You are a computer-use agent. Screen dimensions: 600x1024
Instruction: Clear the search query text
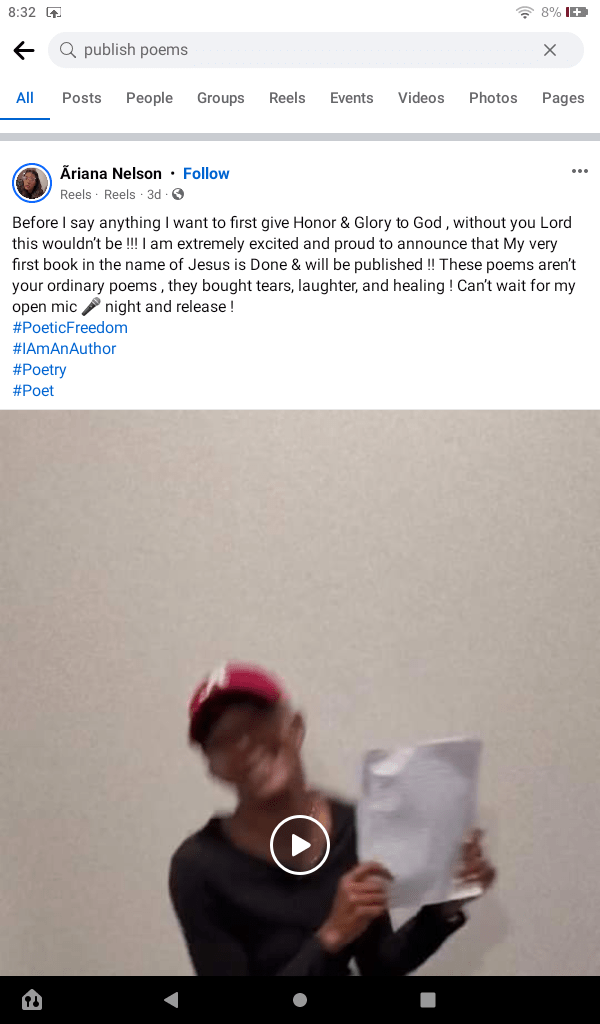click(550, 50)
